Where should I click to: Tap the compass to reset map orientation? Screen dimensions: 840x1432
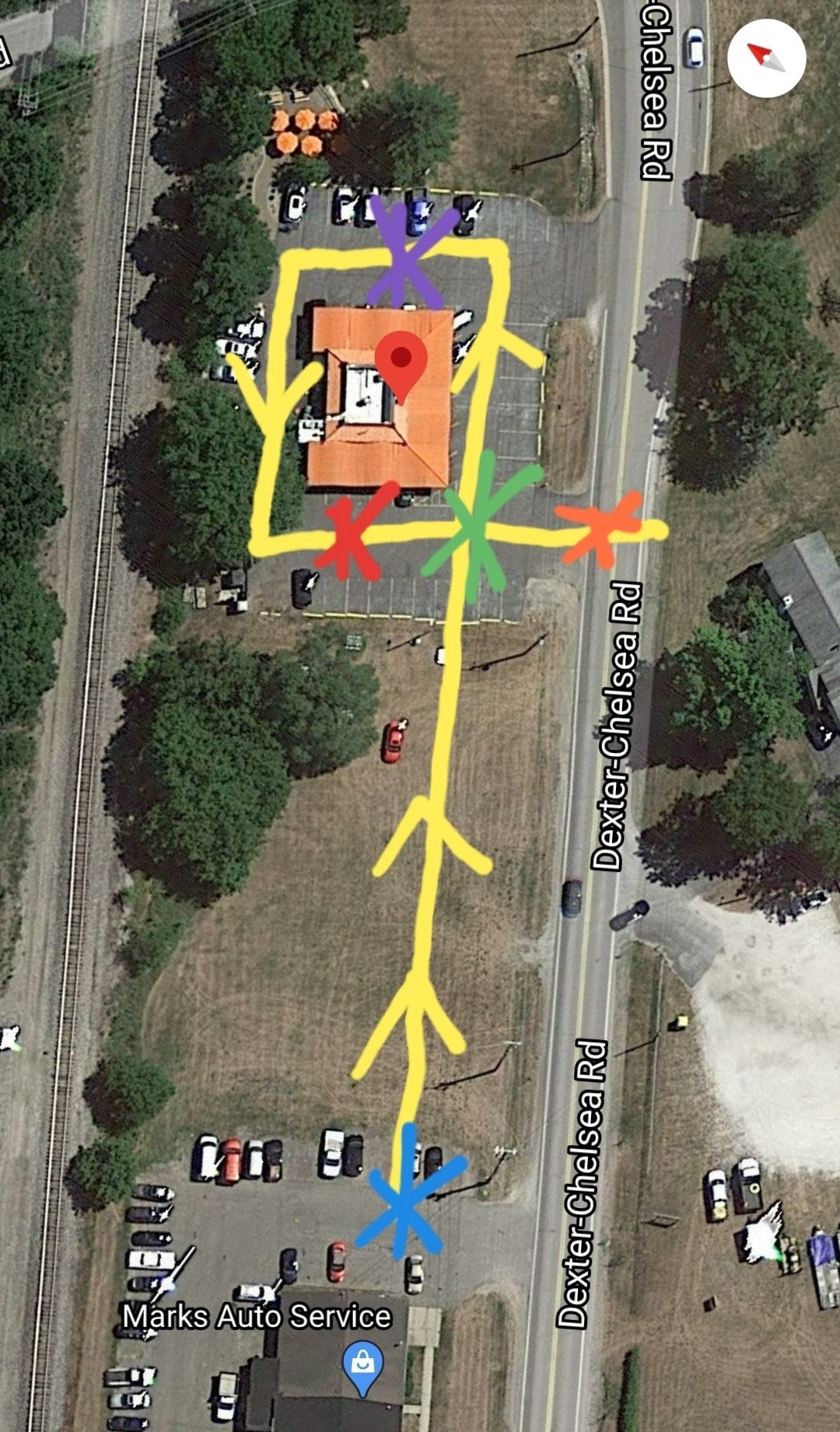(x=766, y=58)
